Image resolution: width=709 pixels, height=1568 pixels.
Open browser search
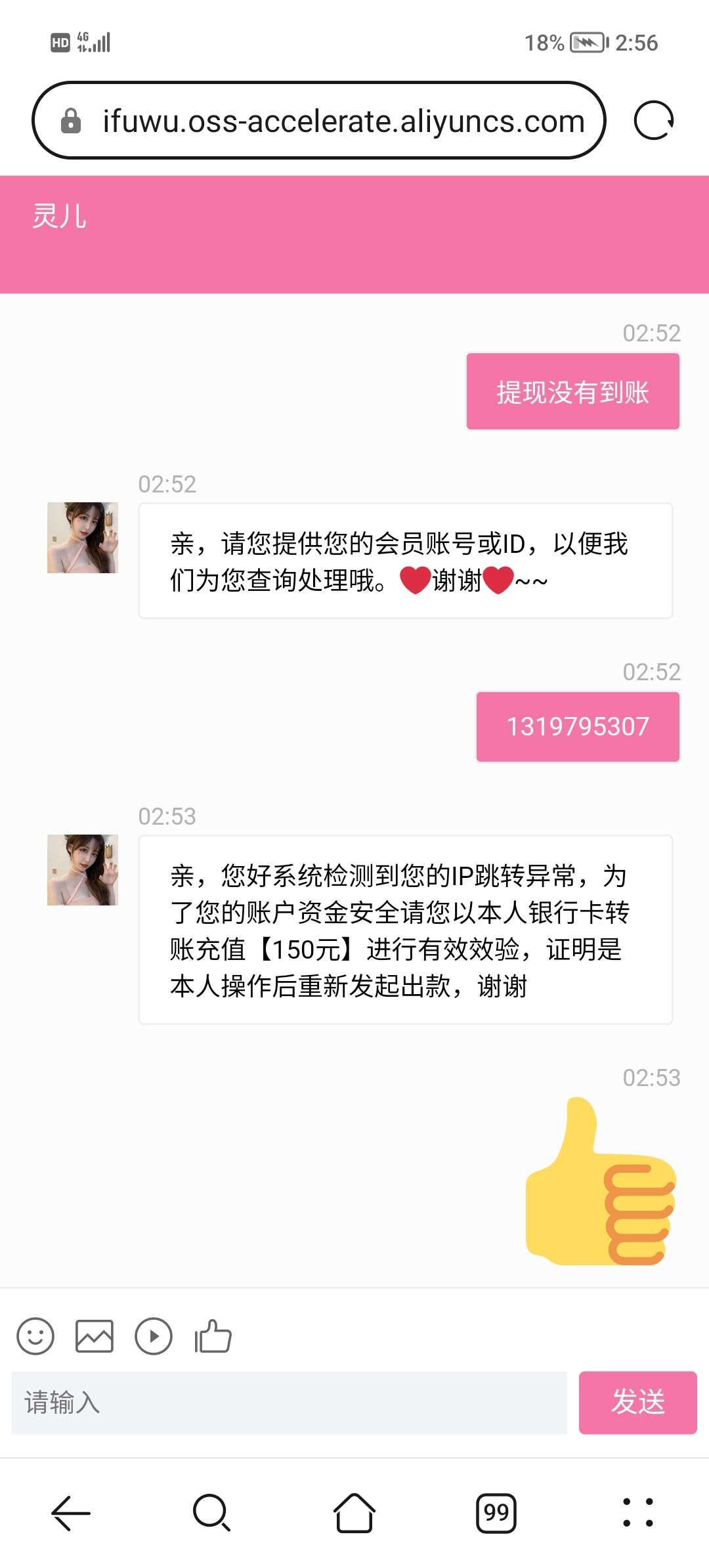pos(212,1513)
